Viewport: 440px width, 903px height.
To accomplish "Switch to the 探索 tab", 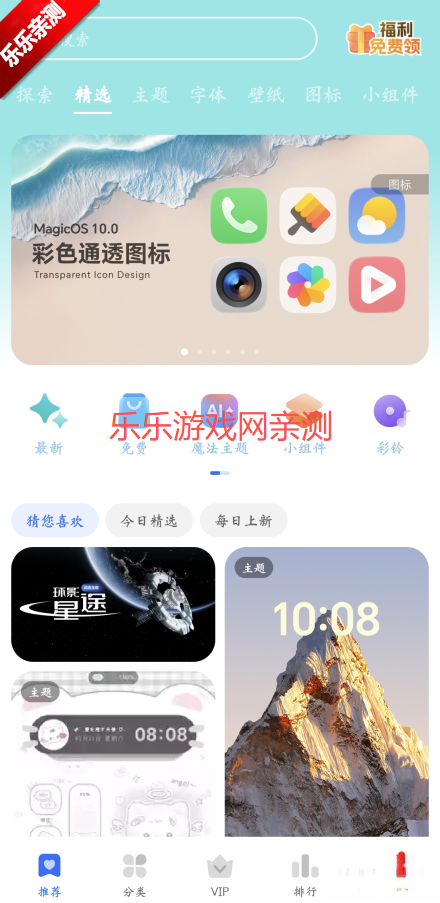I will coord(33,95).
